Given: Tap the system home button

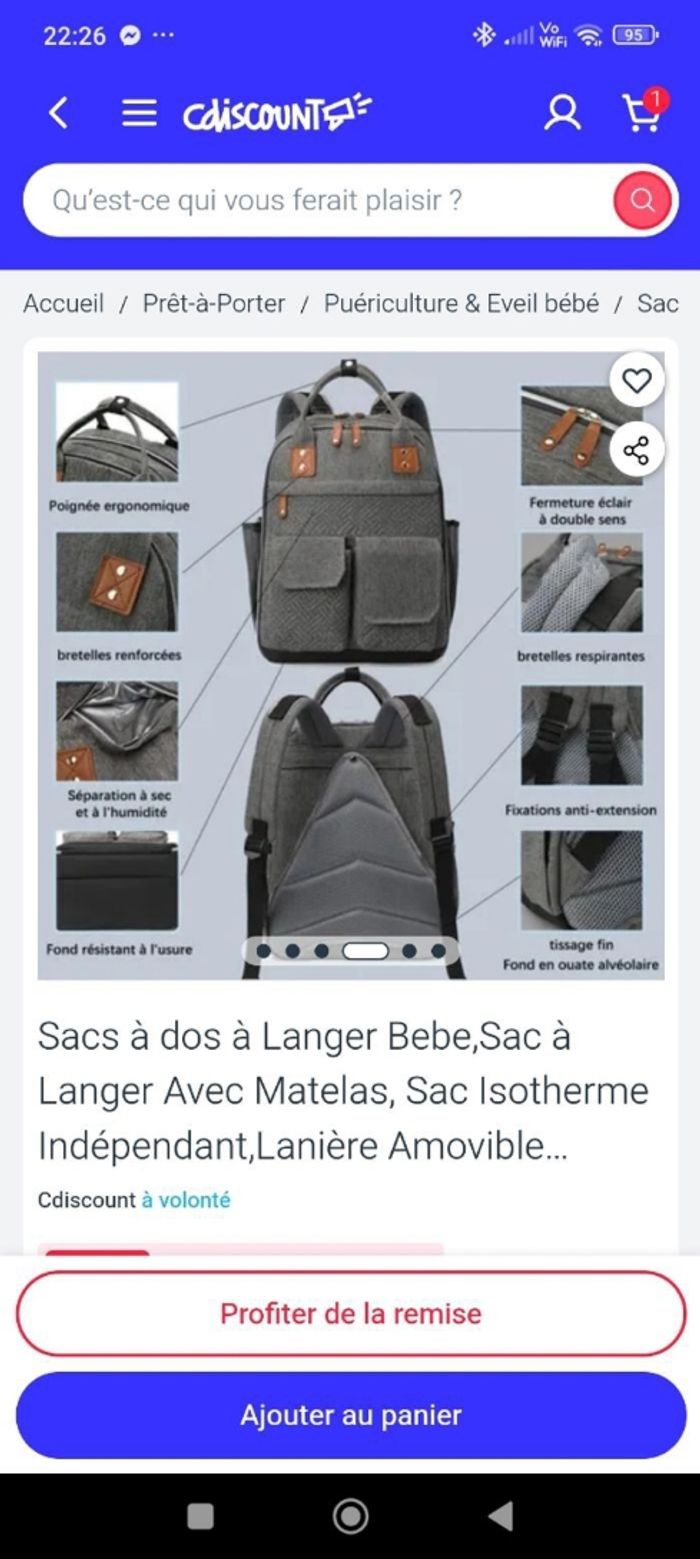Looking at the screenshot, I should click(x=350, y=1516).
